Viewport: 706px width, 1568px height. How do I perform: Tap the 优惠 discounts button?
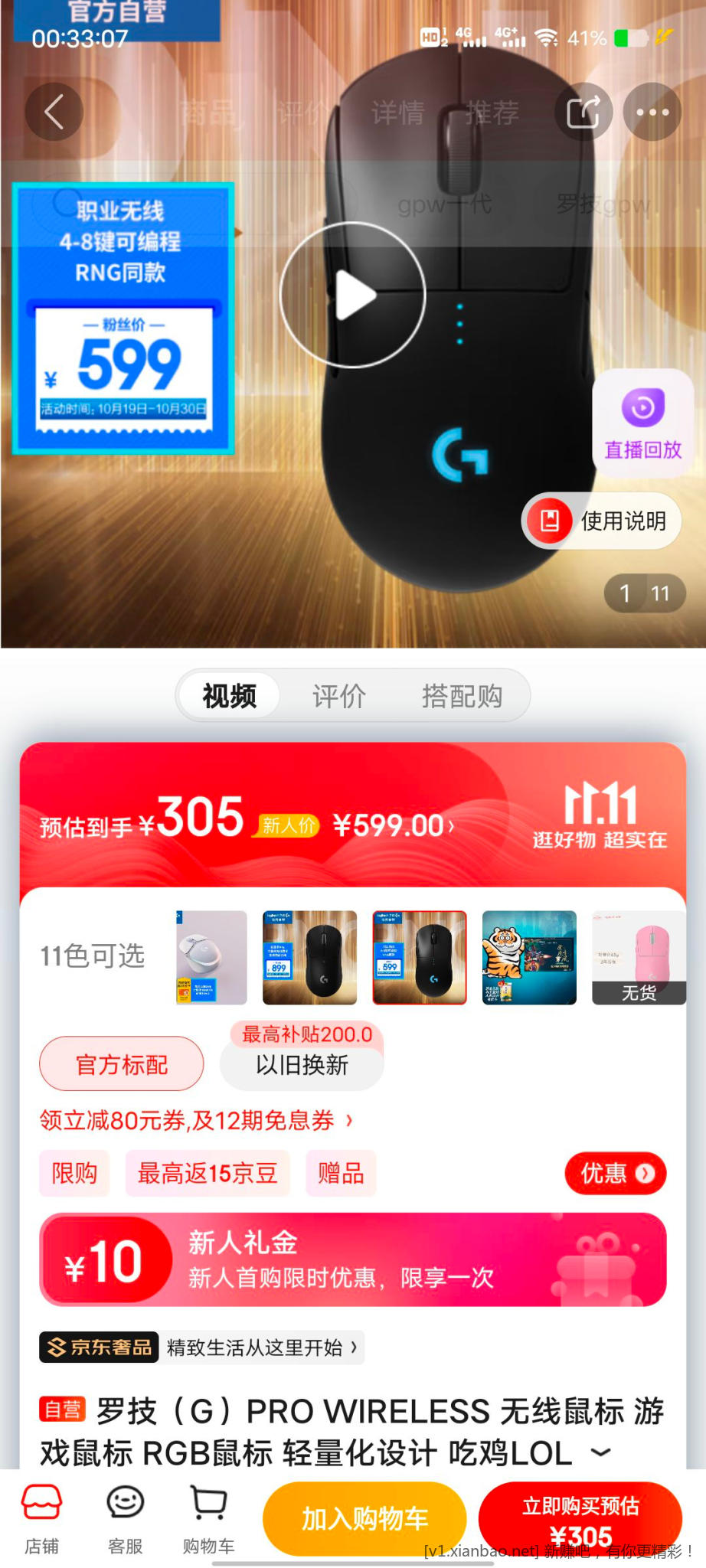(x=616, y=1173)
